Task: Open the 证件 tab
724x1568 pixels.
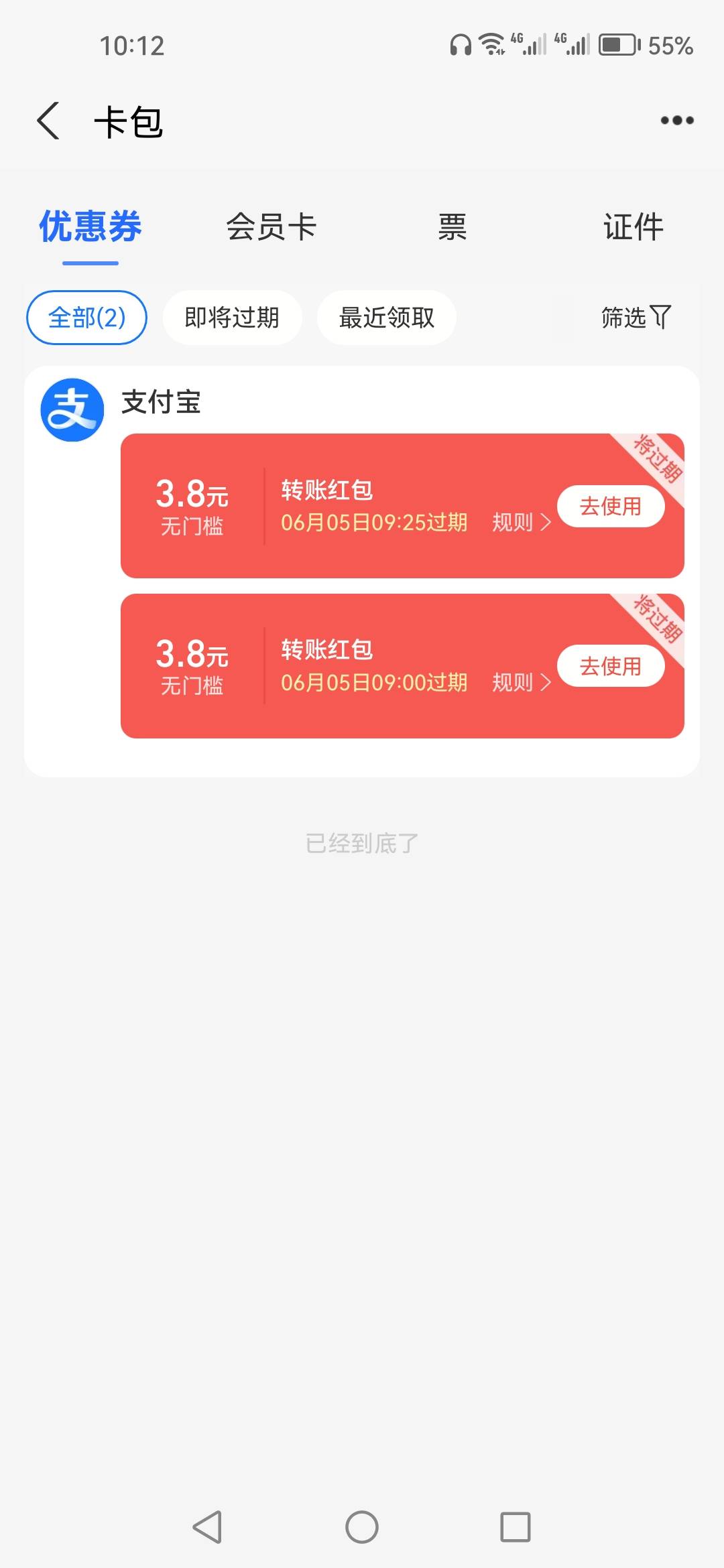Action: point(633,226)
